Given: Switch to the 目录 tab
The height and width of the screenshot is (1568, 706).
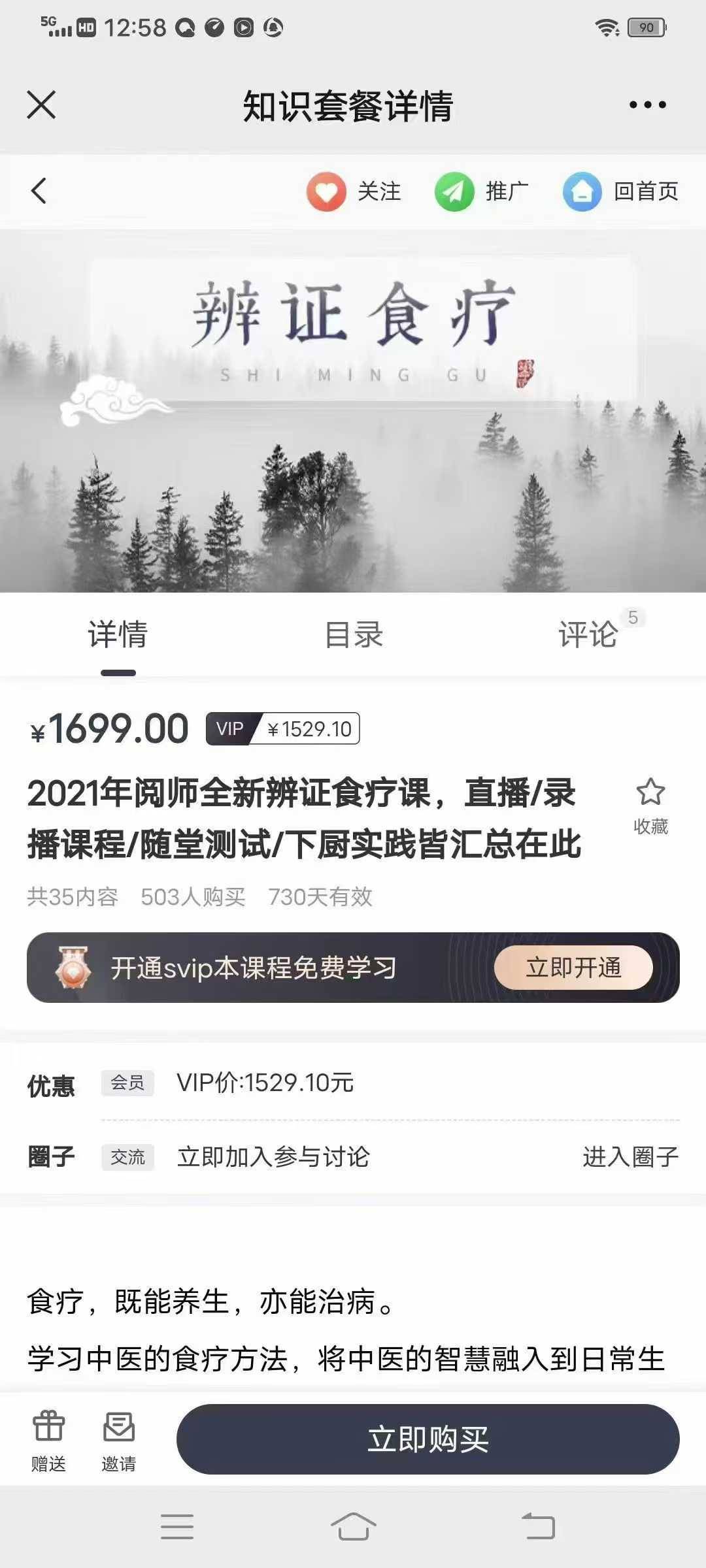Looking at the screenshot, I should (354, 635).
